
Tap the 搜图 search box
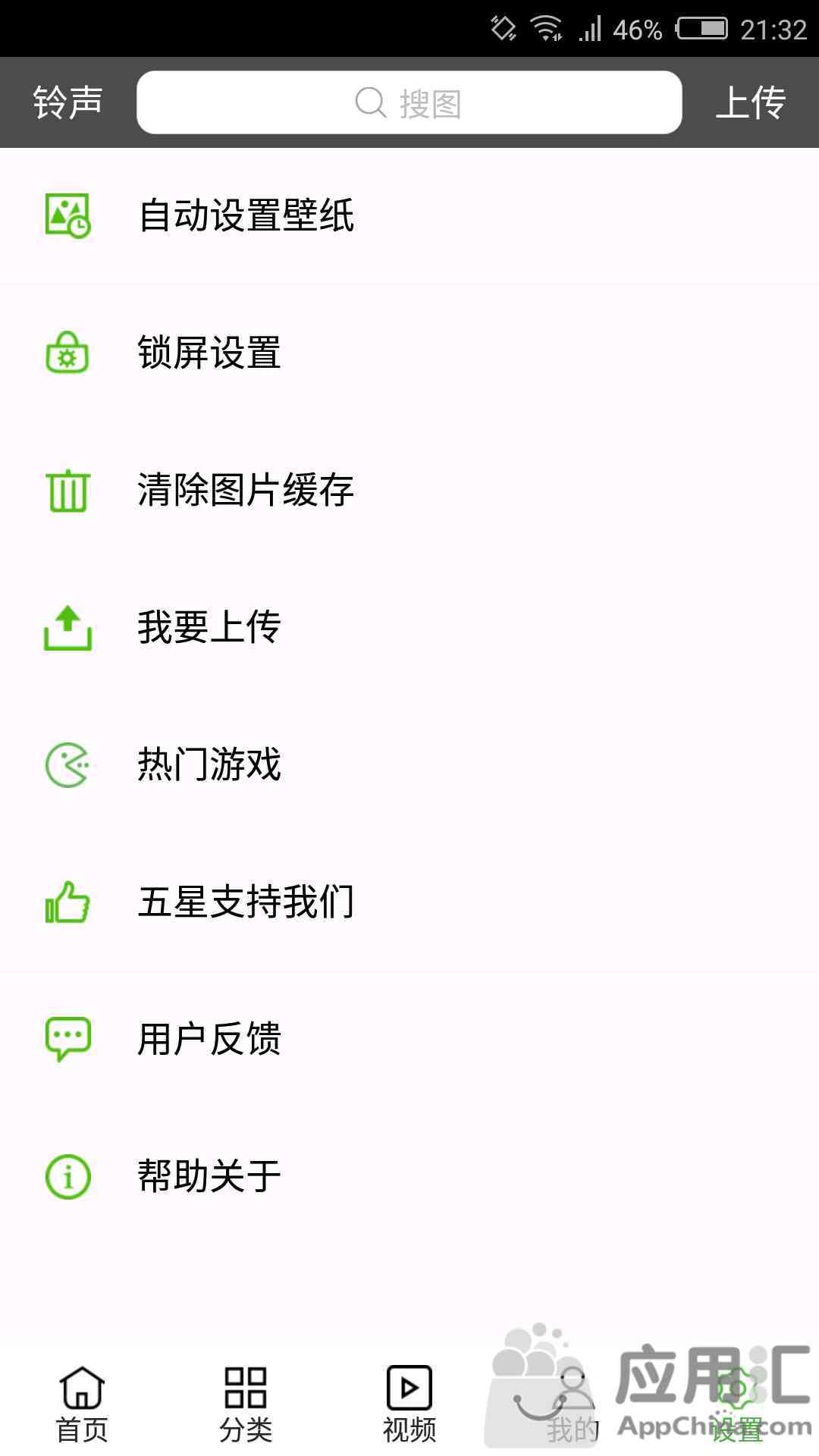pos(409,102)
